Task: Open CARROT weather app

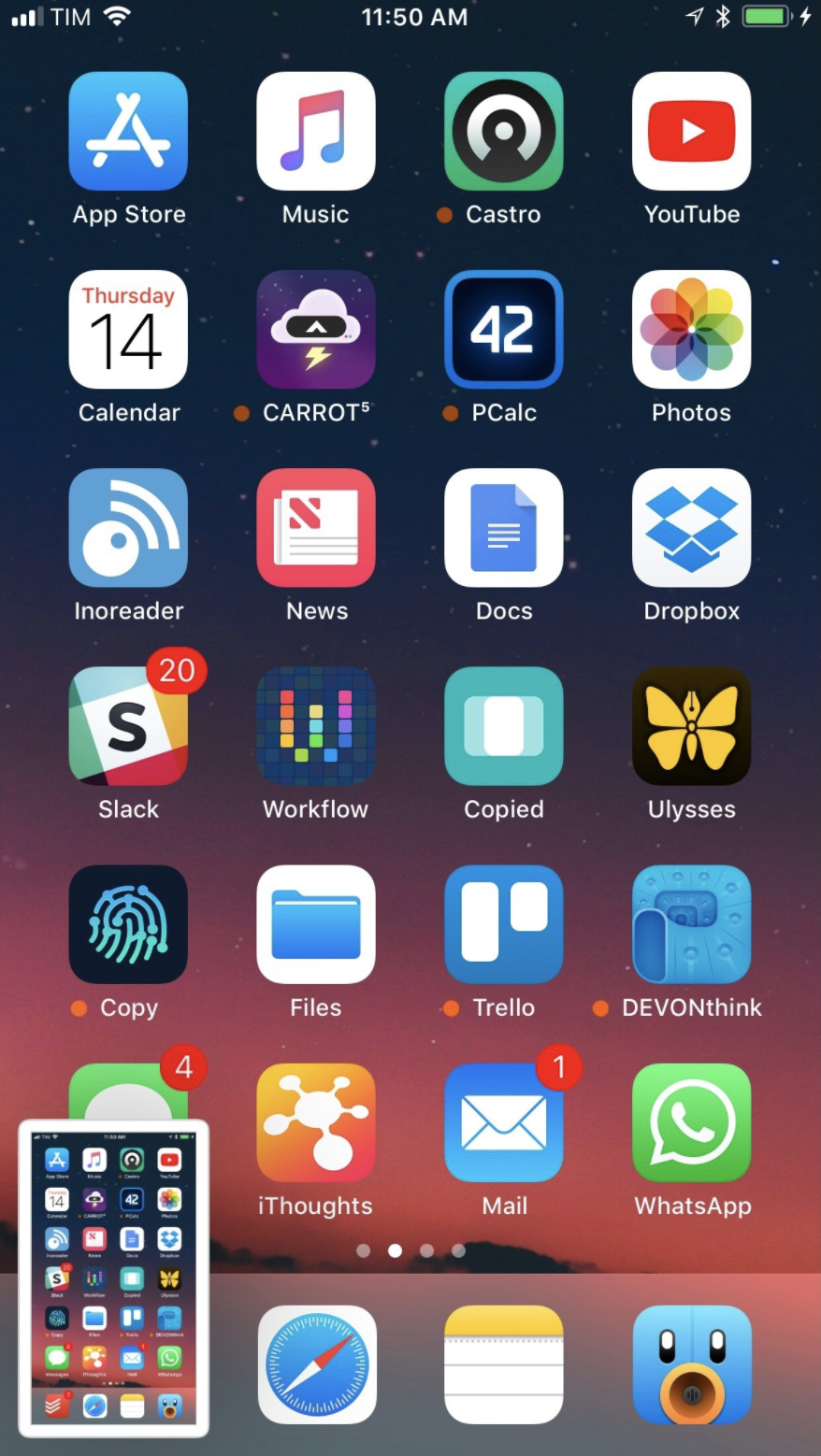Action: pos(316,329)
